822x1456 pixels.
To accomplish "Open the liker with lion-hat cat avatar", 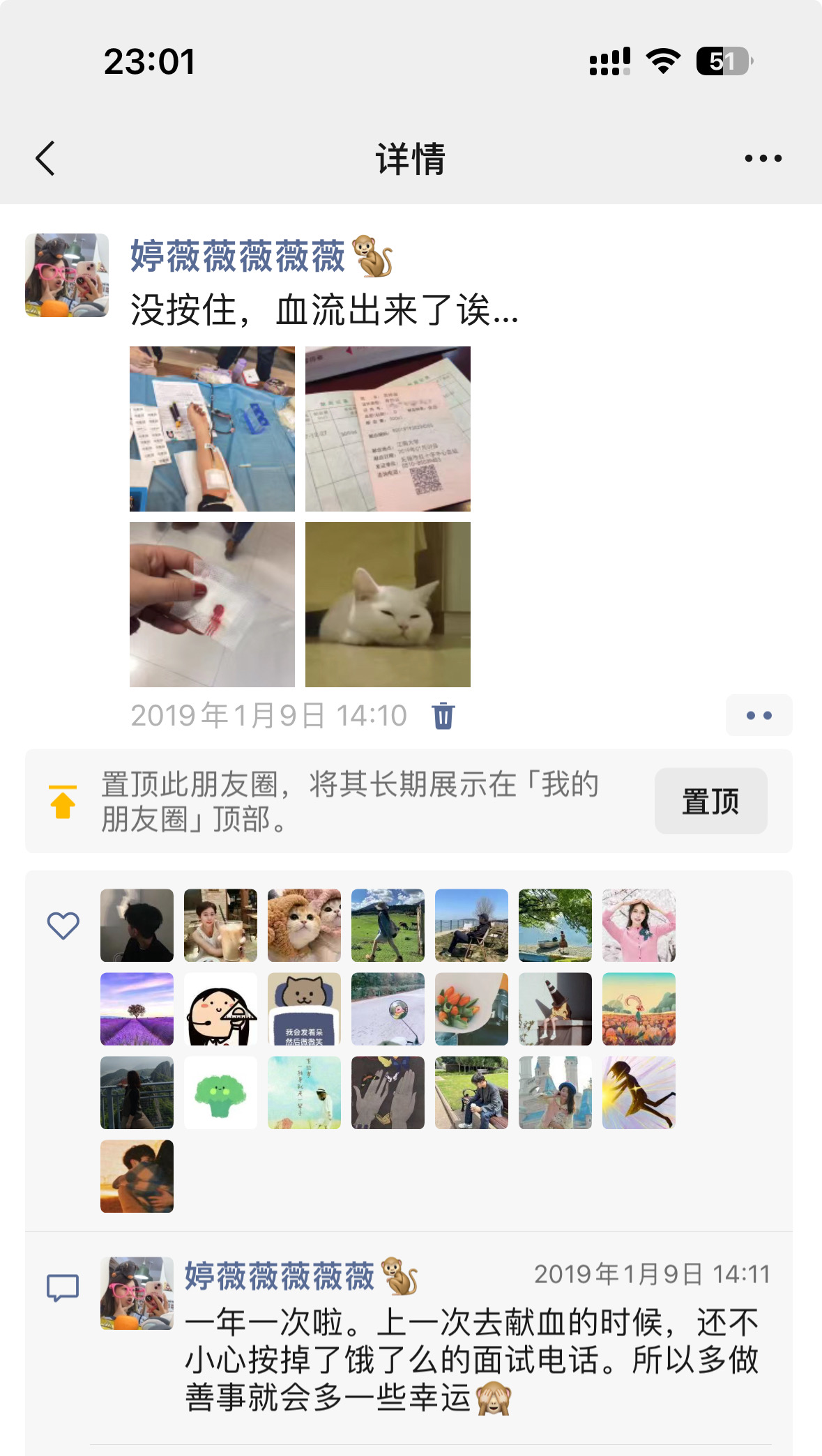I will point(304,925).
